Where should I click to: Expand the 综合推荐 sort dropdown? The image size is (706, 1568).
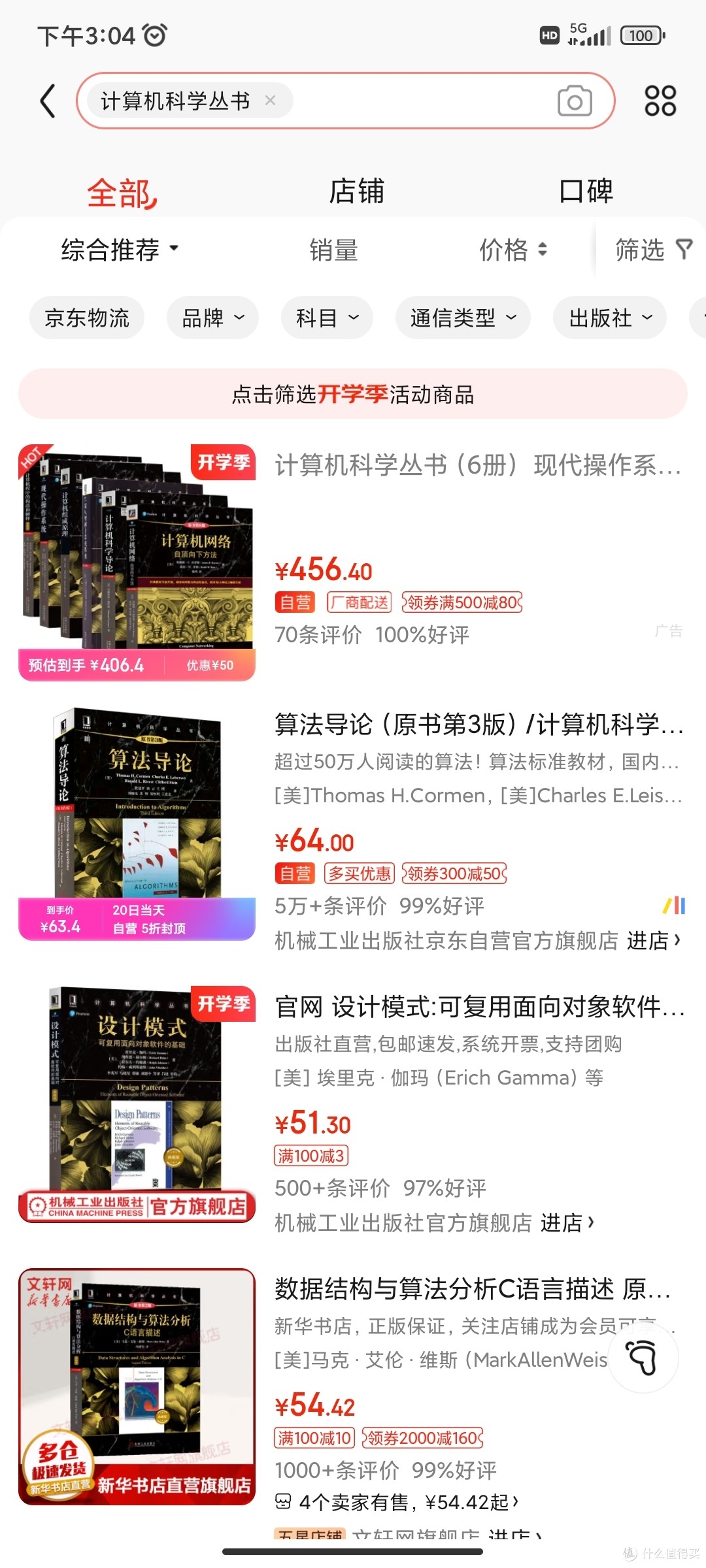(119, 250)
